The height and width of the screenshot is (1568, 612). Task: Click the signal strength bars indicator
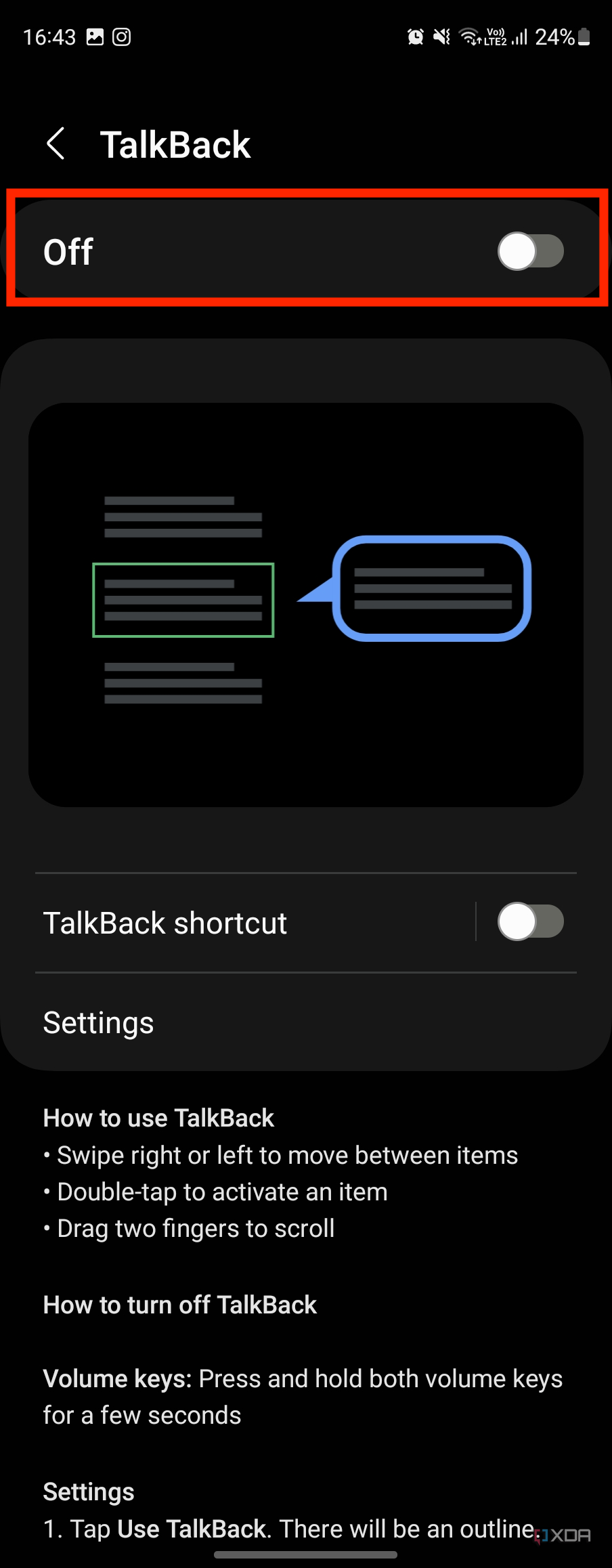click(x=517, y=37)
